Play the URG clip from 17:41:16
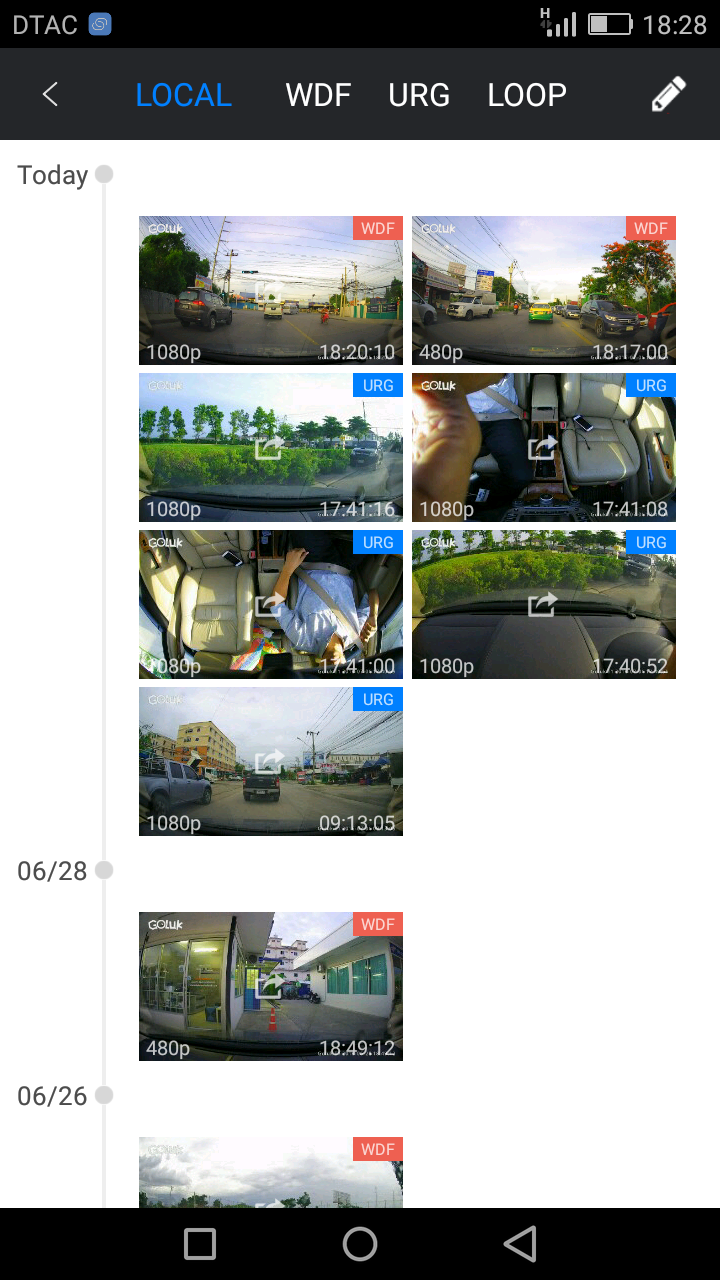This screenshot has height=1280, width=720. (x=270, y=447)
